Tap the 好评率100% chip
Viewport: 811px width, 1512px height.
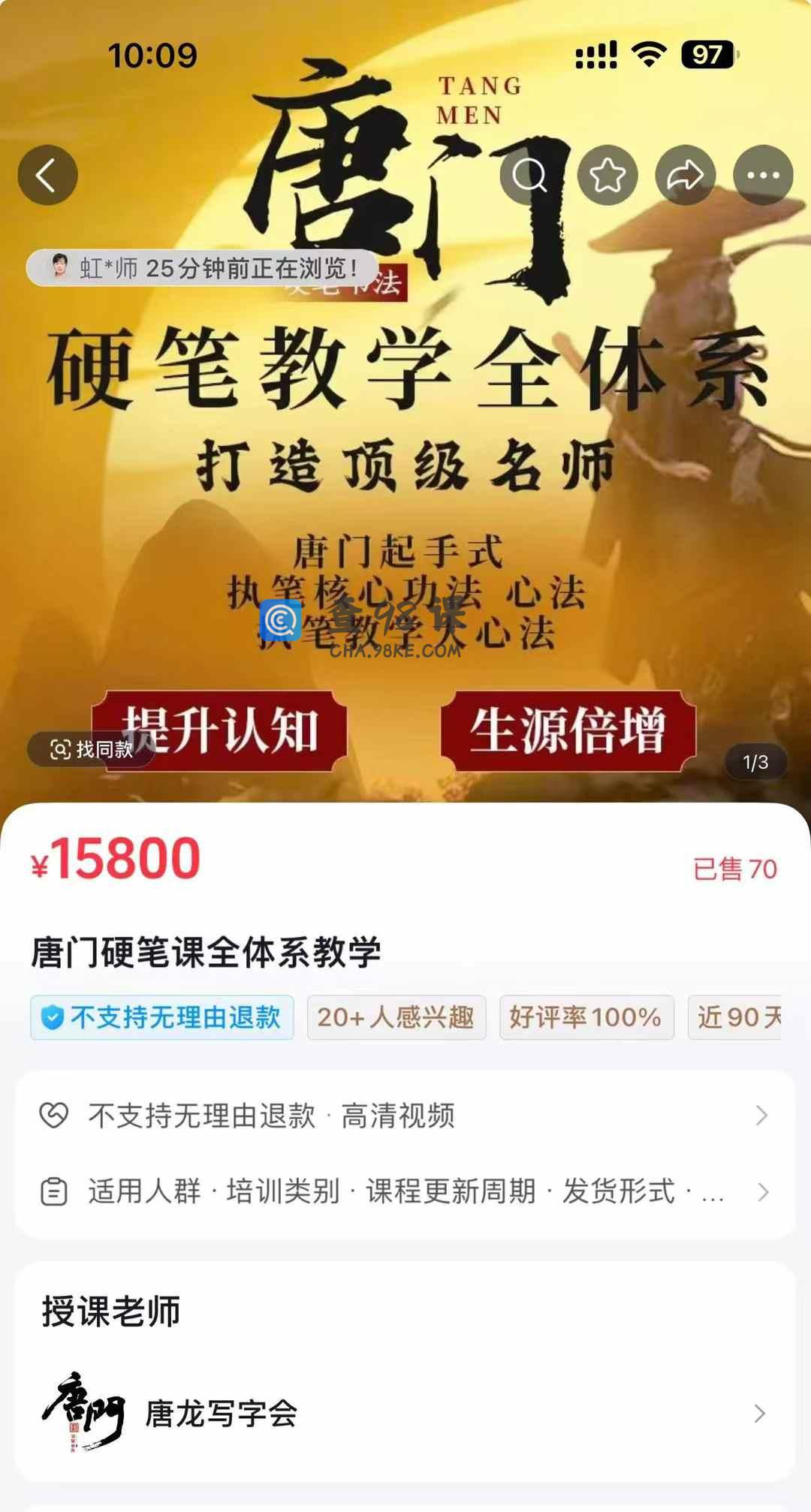586,1017
